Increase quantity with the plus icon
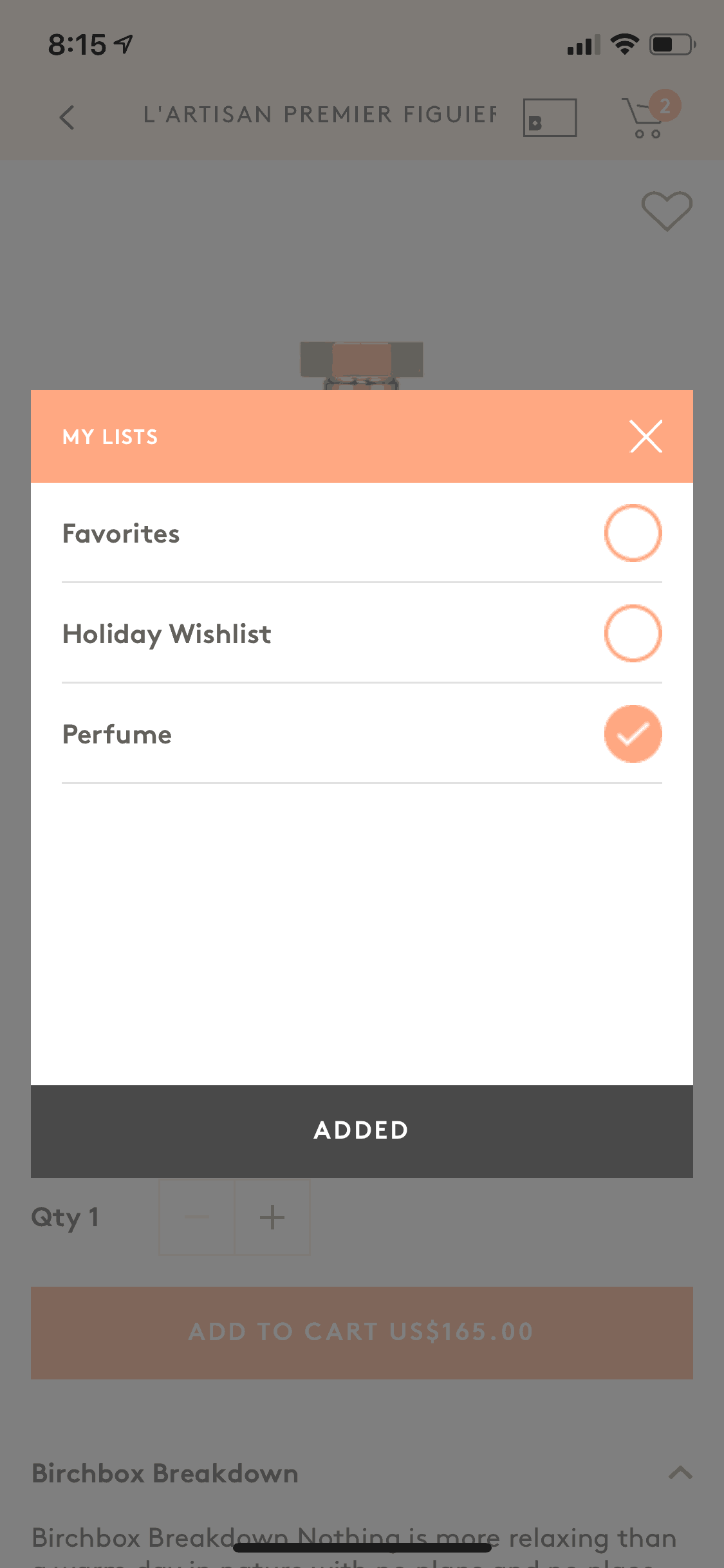Image resolution: width=724 pixels, height=1568 pixels. (272, 1217)
